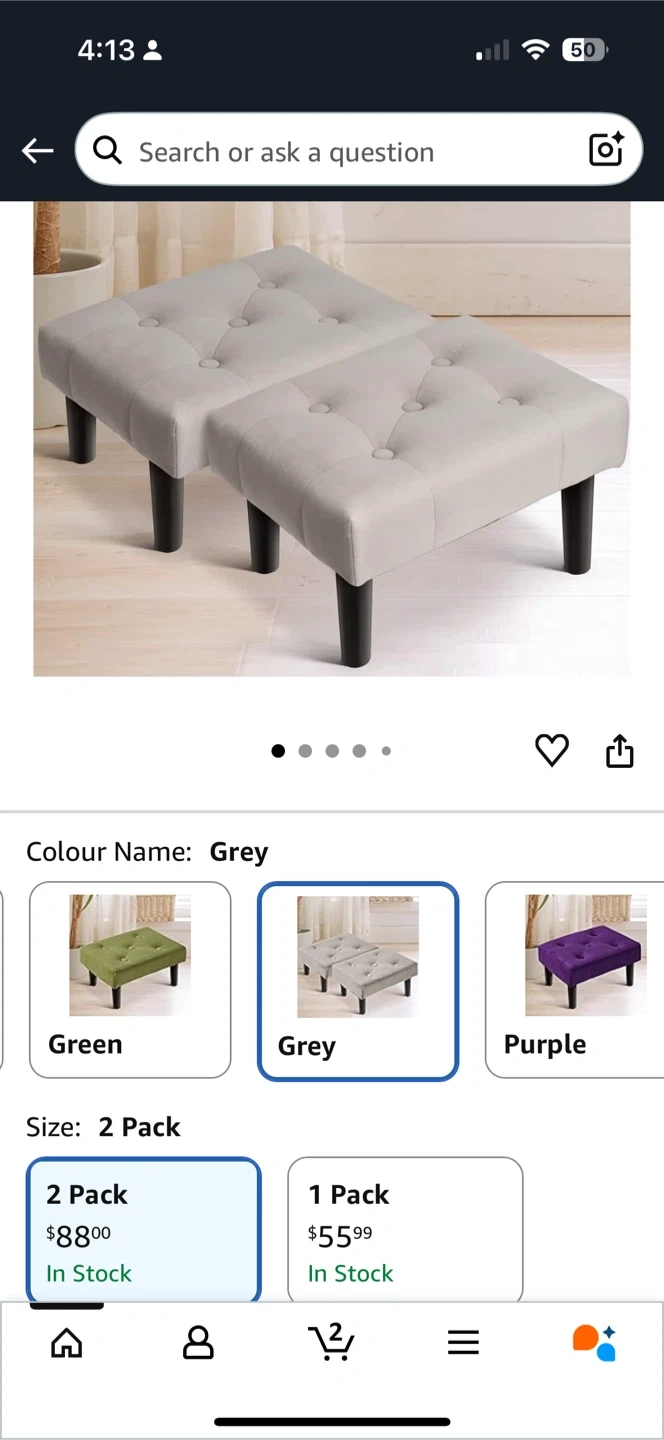Open the hamburger menu tab
664x1440 pixels.
[463, 1342]
